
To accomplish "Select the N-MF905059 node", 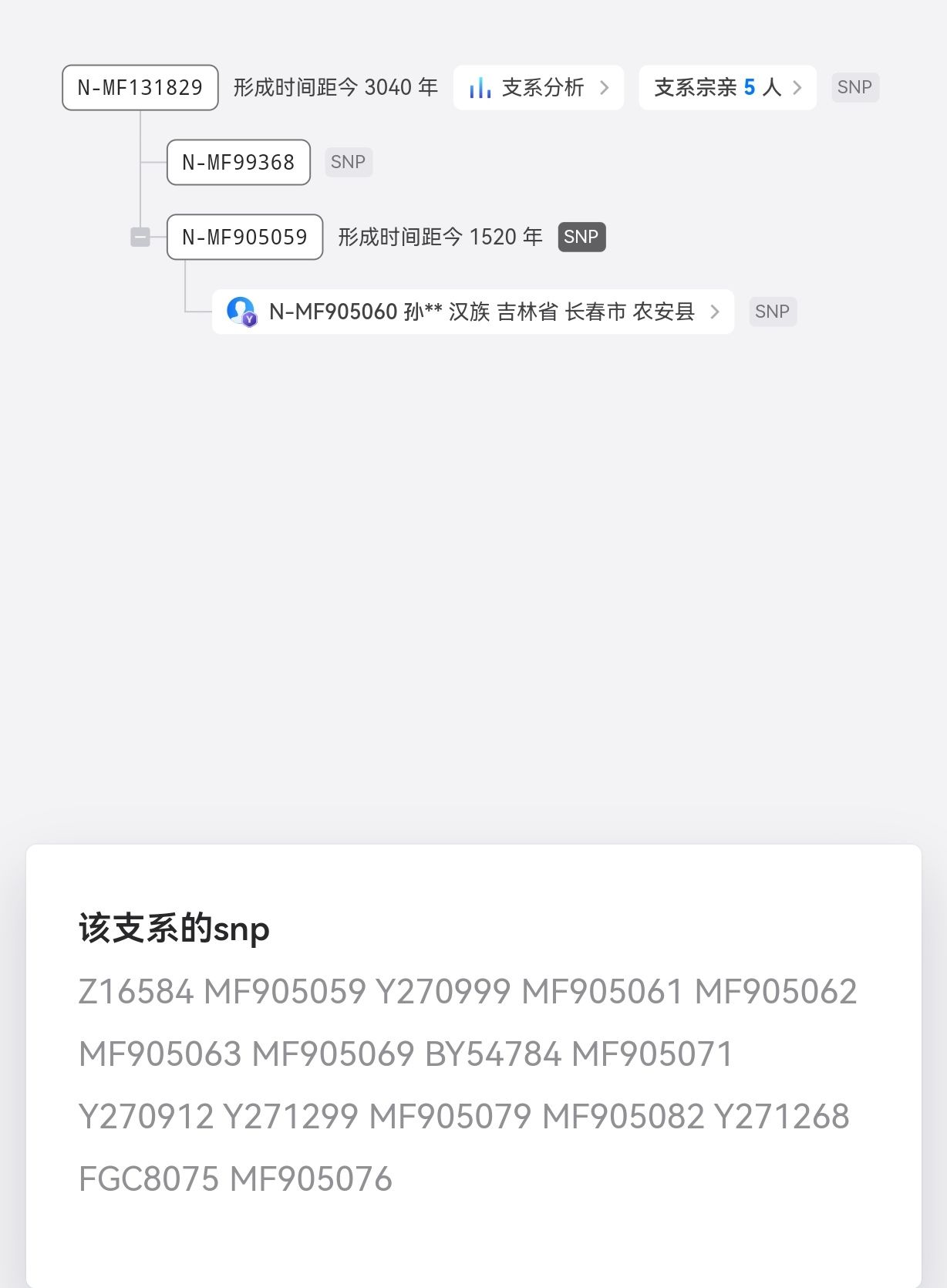I will [x=244, y=238].
